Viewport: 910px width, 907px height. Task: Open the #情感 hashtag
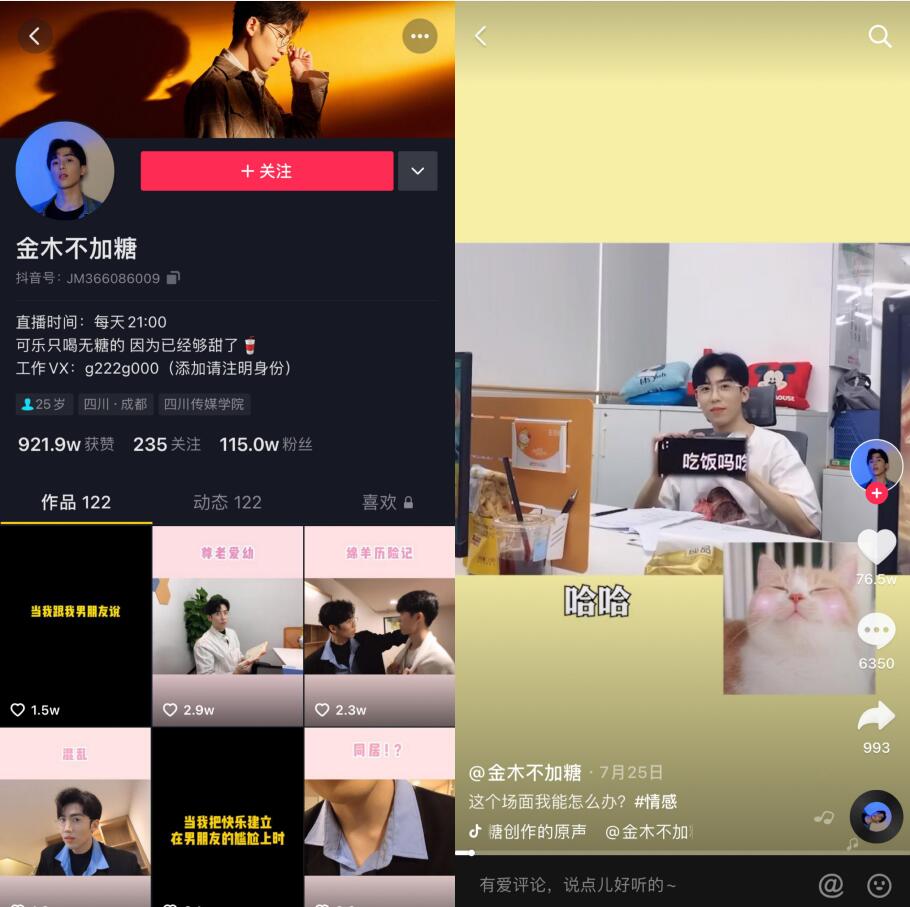(x=655, y=801)
